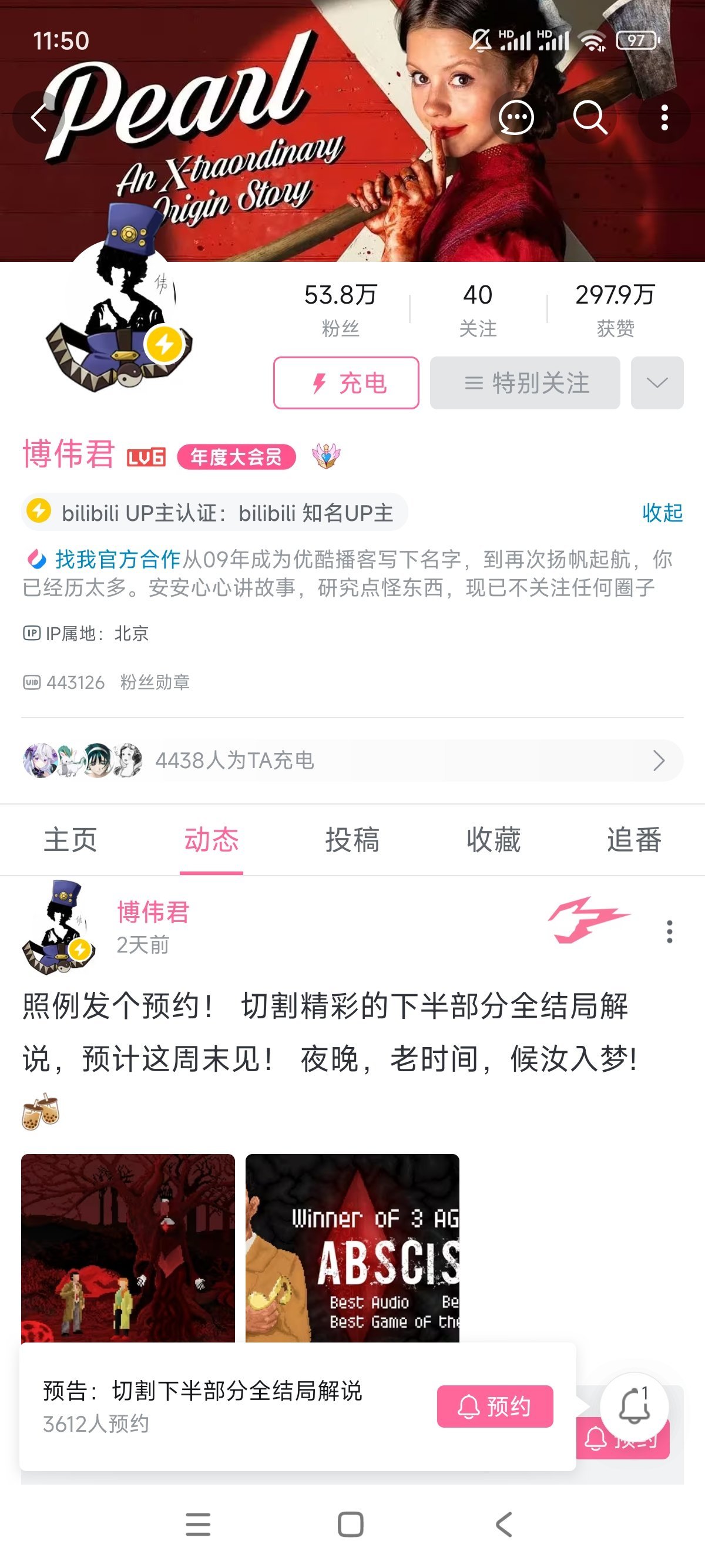Open the red forest pixel-art image
Image resolution: width=705 pixels, height=1568 pixels.
[x=128, y=1247]
